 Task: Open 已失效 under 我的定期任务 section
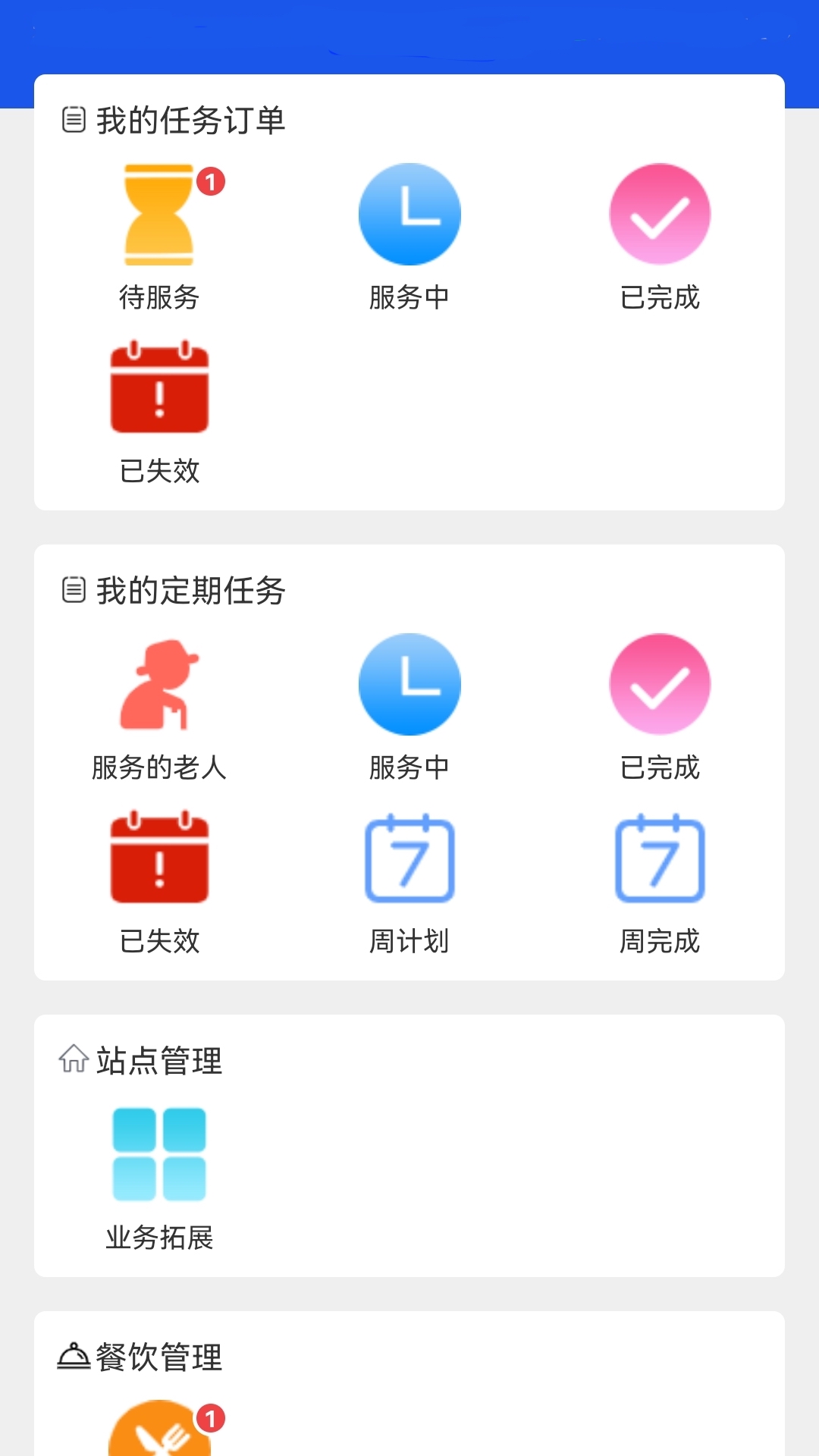pyautogui.click(x=159, y=859)
